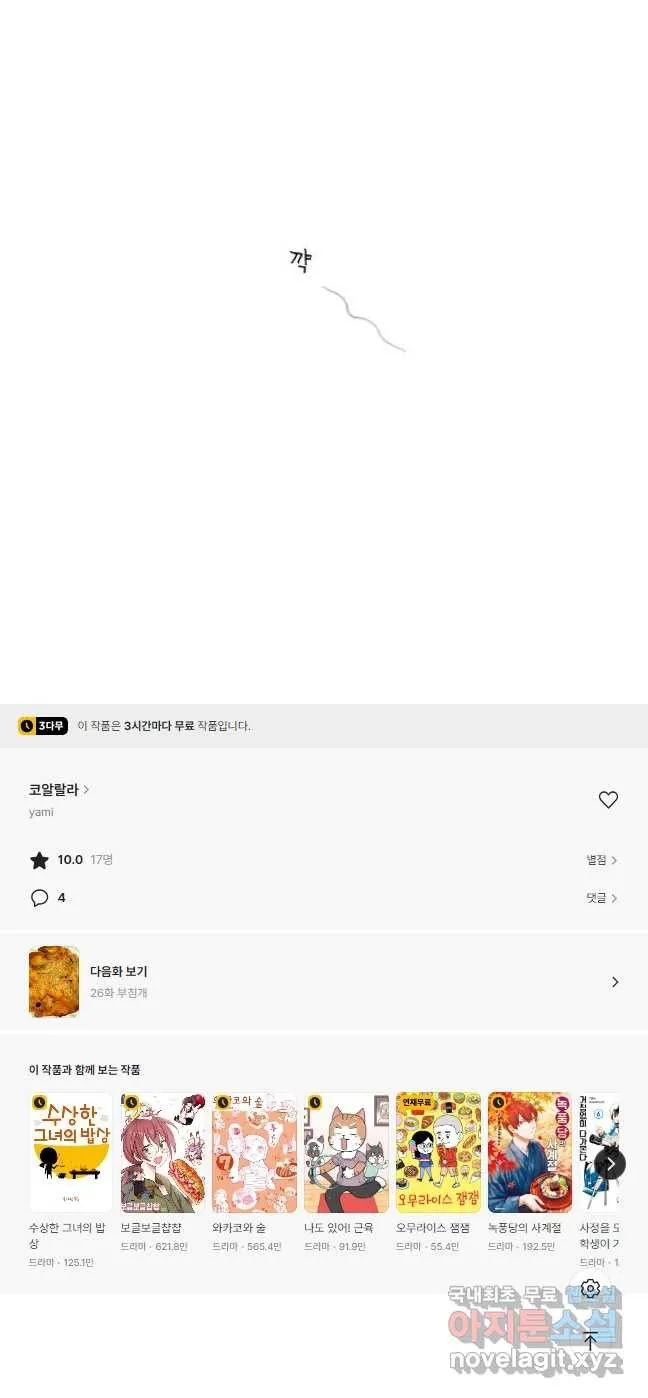Screen dimensions: 648x1398
Task: Open the next episode 26화 부침개
Action: click(324, 982)
